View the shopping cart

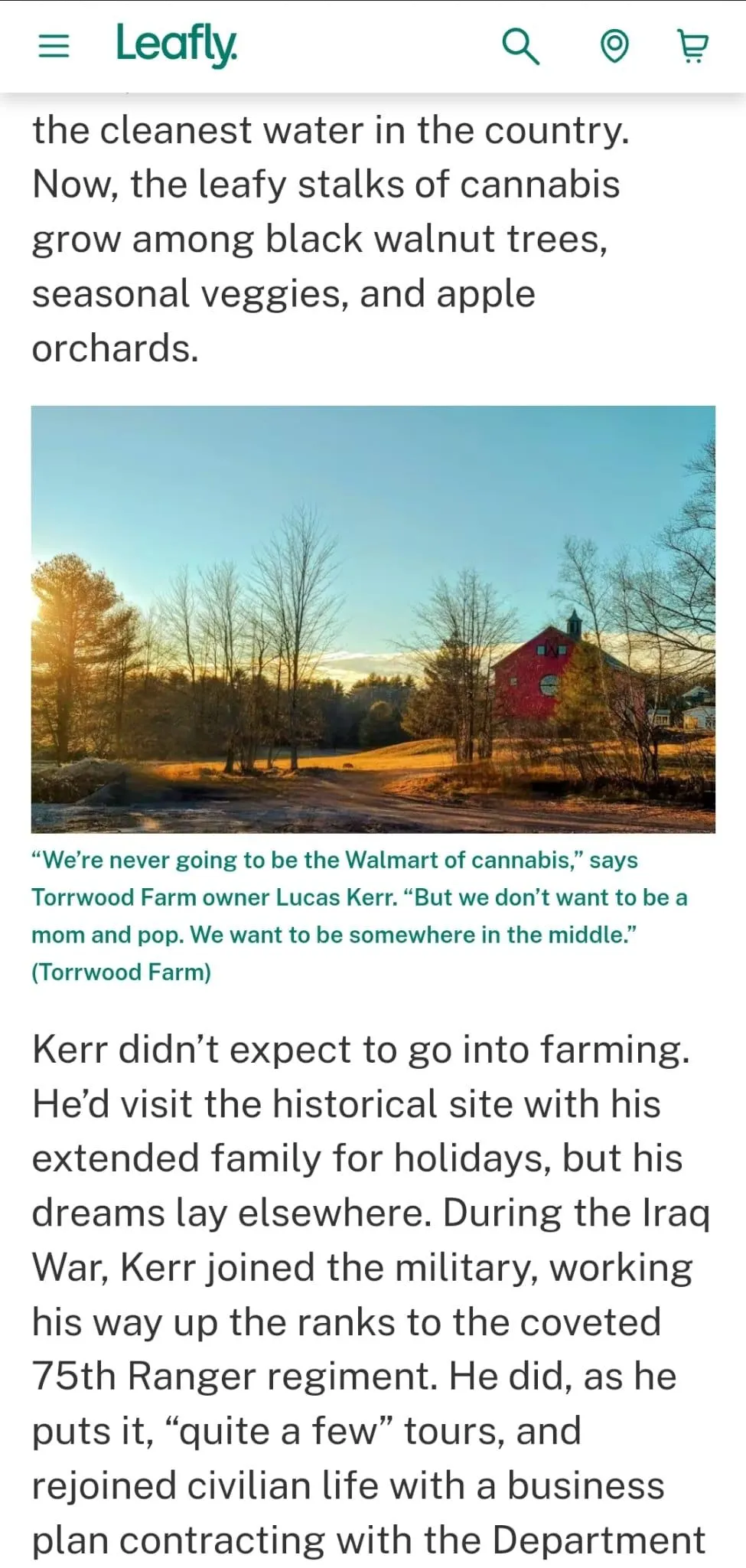[x=693, y=47]
